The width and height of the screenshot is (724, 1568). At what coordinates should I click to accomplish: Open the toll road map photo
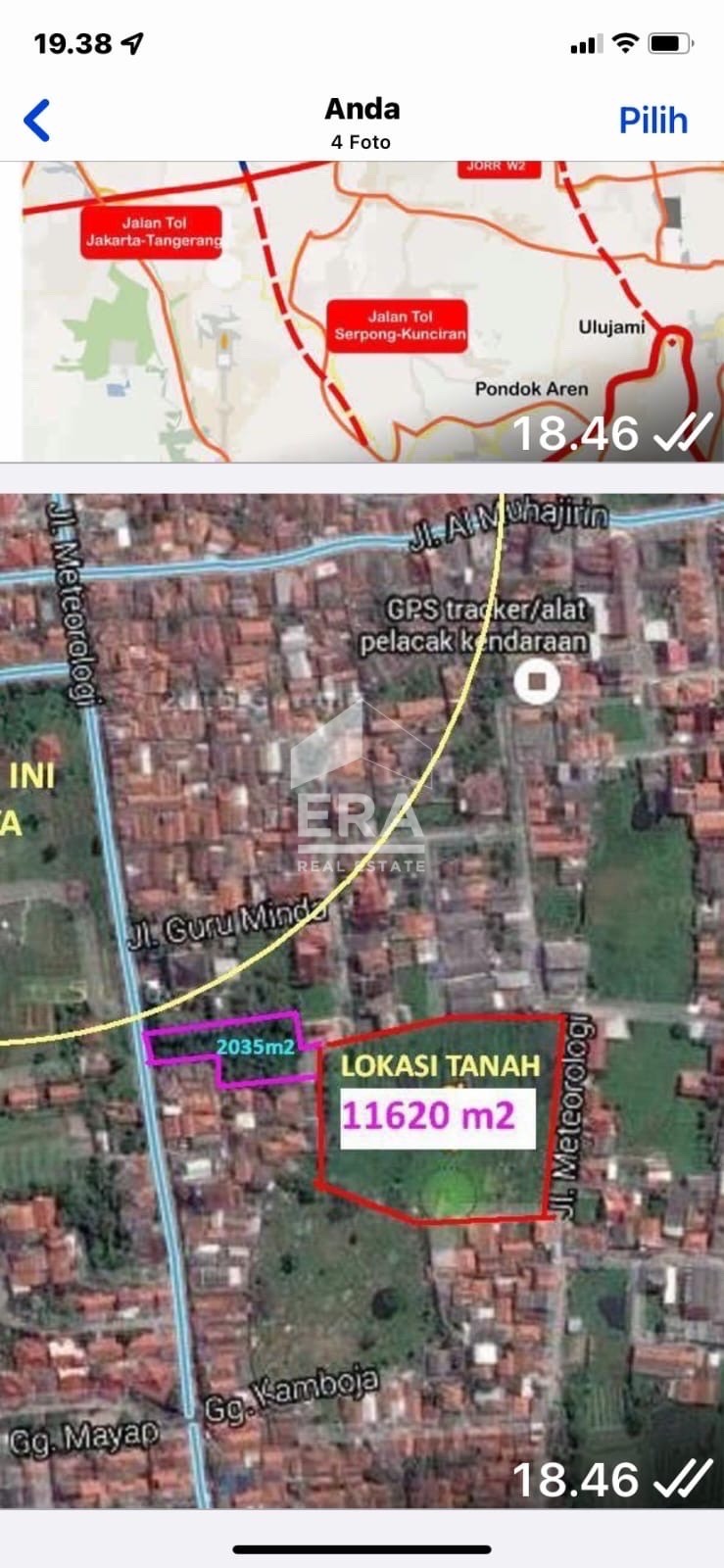click(x=362, y=311)
